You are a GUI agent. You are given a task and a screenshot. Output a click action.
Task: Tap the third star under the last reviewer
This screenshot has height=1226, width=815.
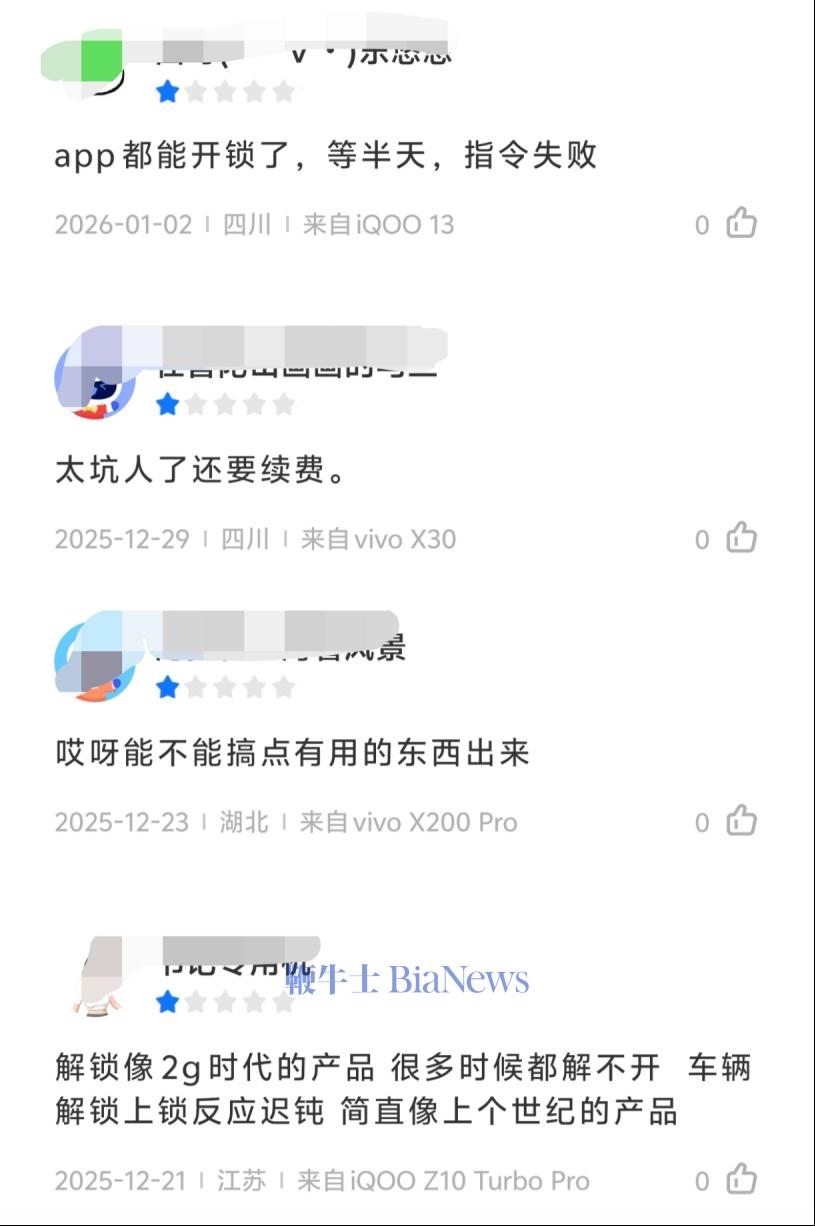225,1002
